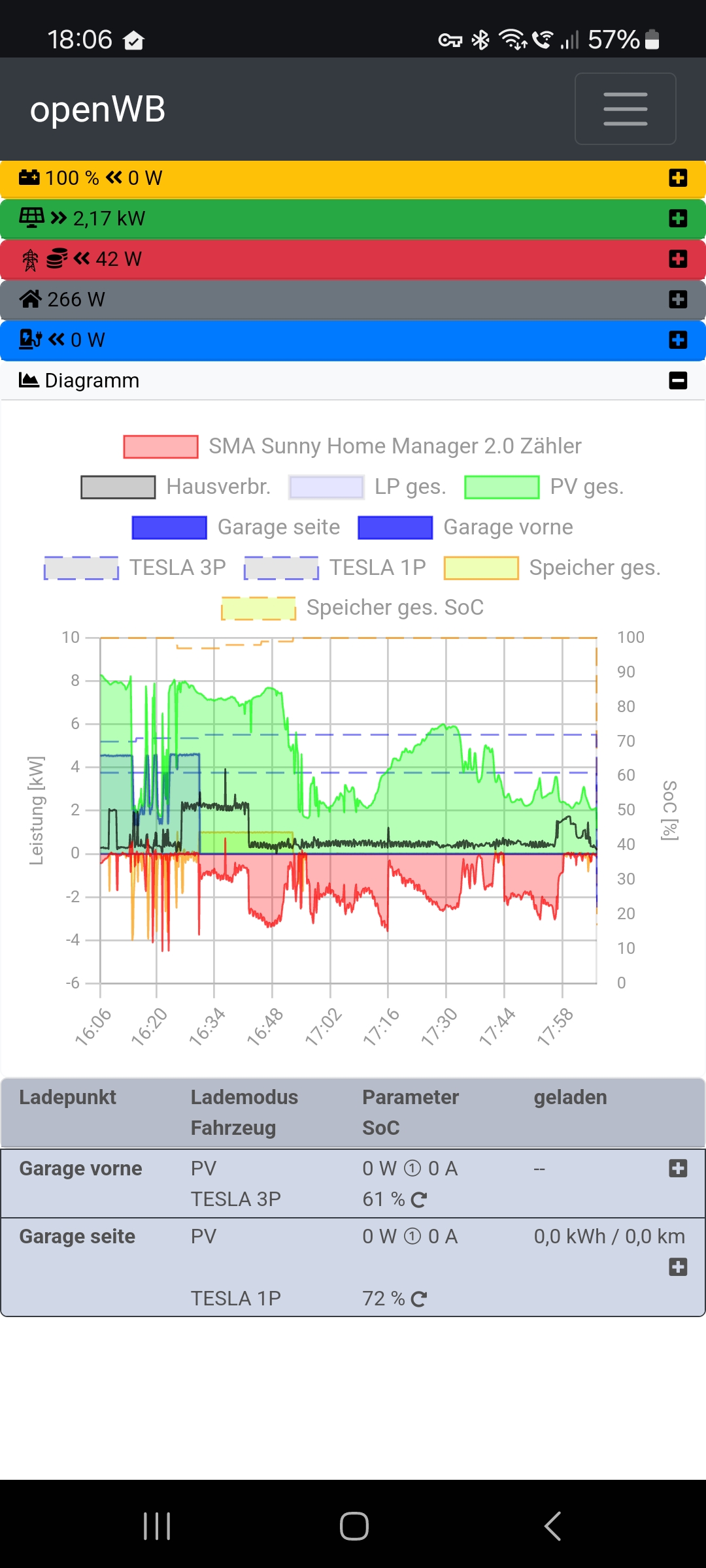Toggle LP ges. series in chart legend

[368, 487]
